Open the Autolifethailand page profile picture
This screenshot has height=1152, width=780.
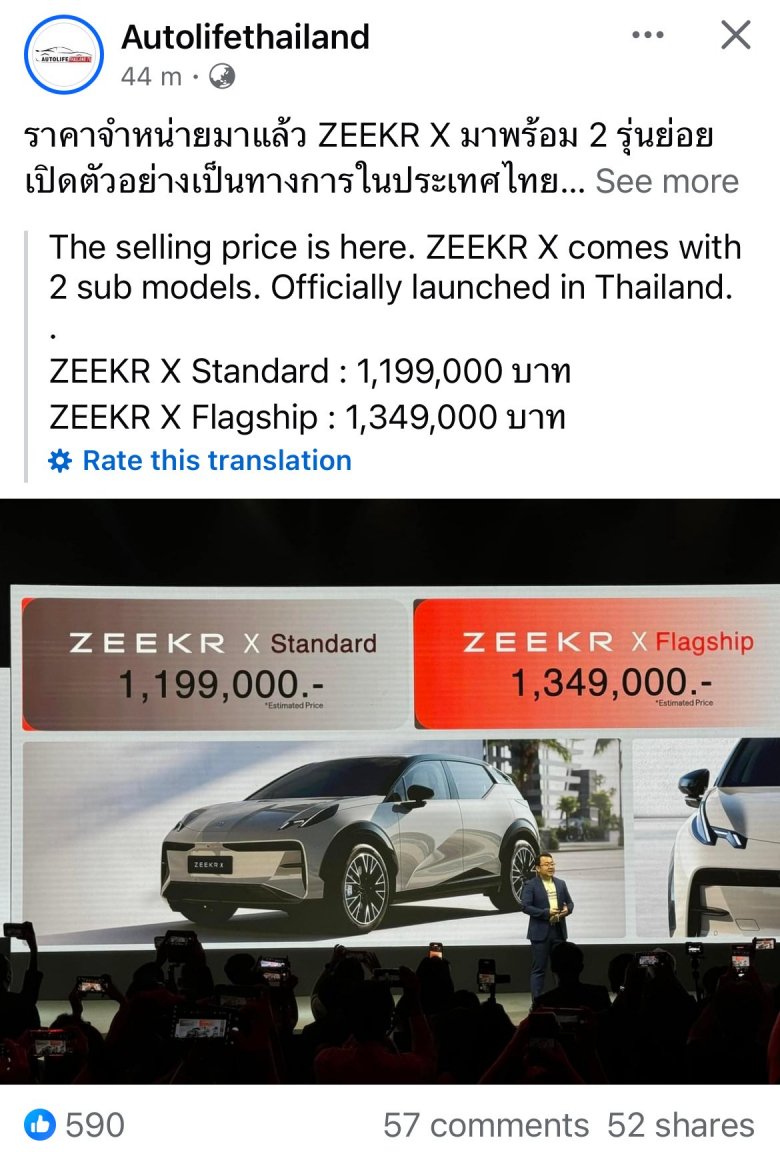point(64,55)
